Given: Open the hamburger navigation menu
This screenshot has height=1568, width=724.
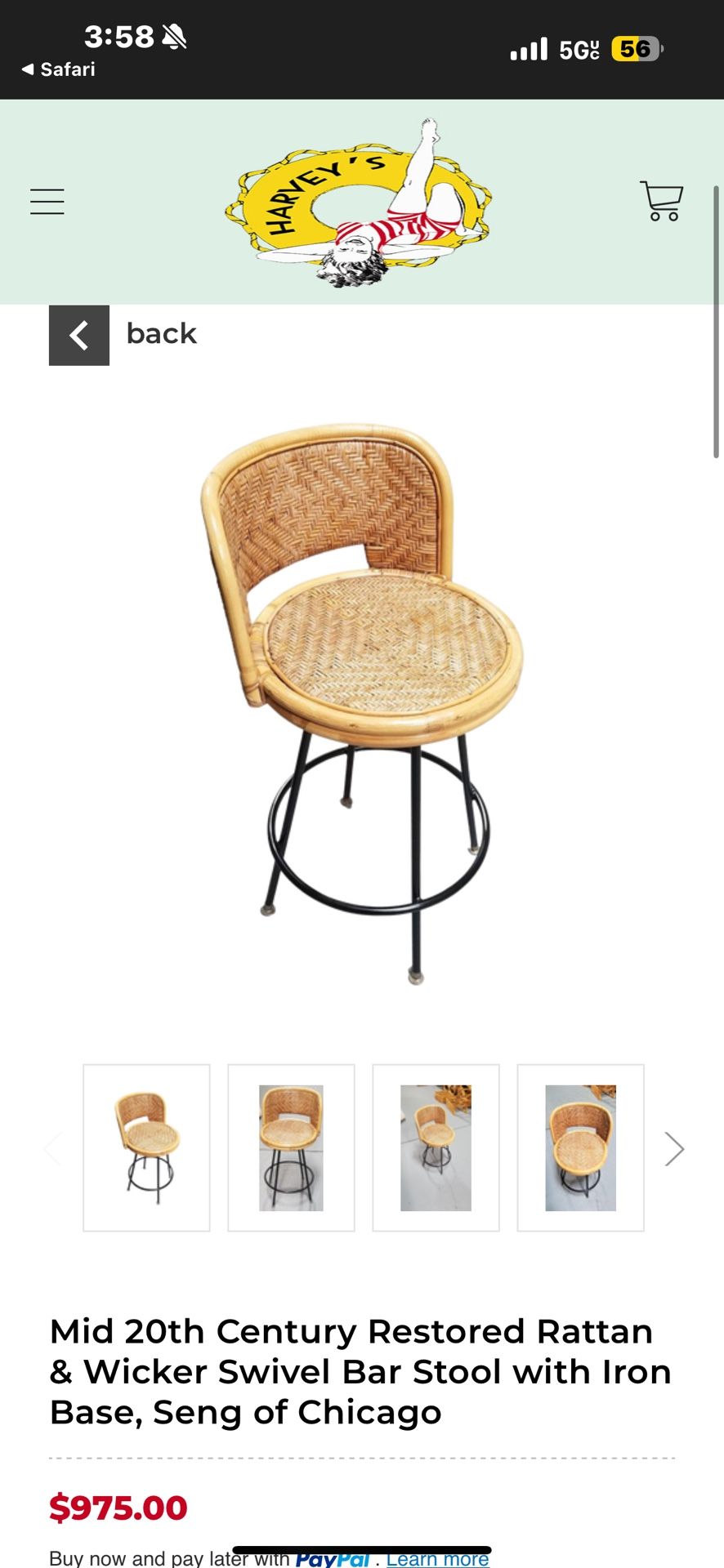Looking at the screenshot, I should coord(47,201).
